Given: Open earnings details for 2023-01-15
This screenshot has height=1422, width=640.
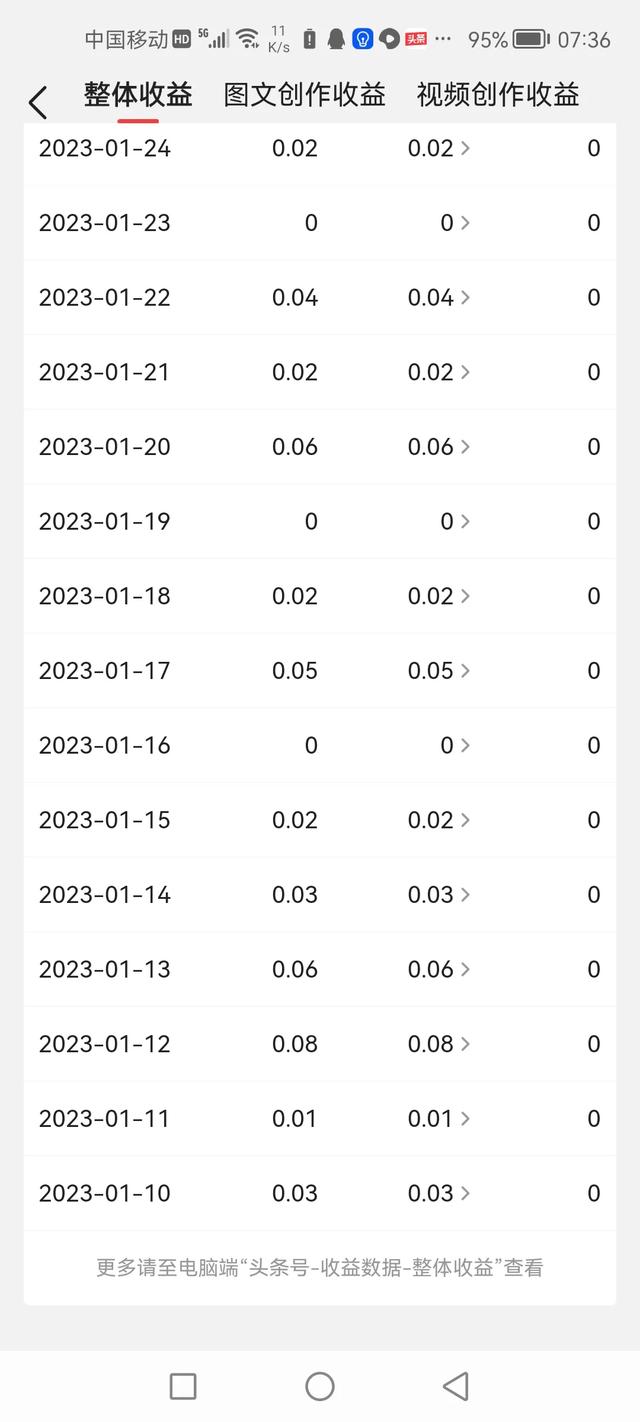Looking at the screenshot, I should 439,820.
